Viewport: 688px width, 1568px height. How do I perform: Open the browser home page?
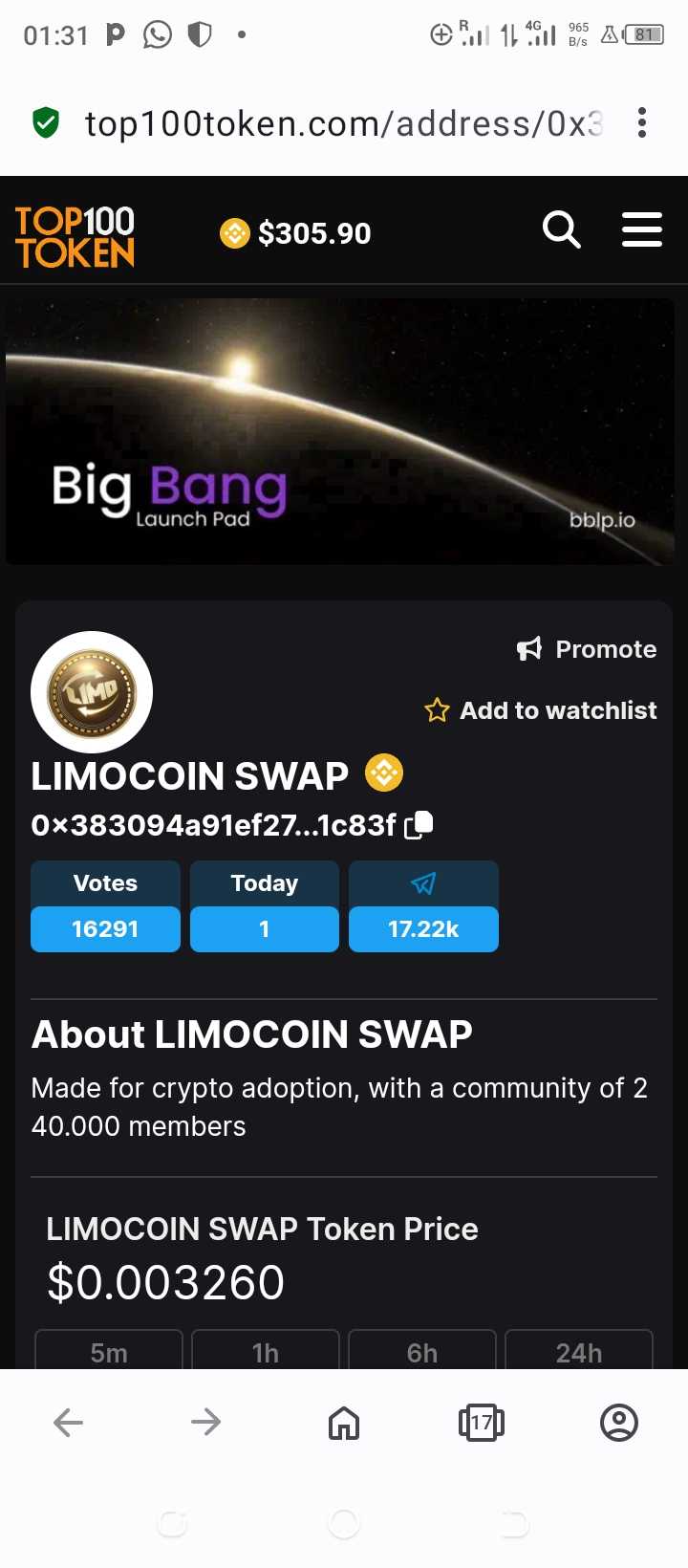click(x=344, y=1423)
